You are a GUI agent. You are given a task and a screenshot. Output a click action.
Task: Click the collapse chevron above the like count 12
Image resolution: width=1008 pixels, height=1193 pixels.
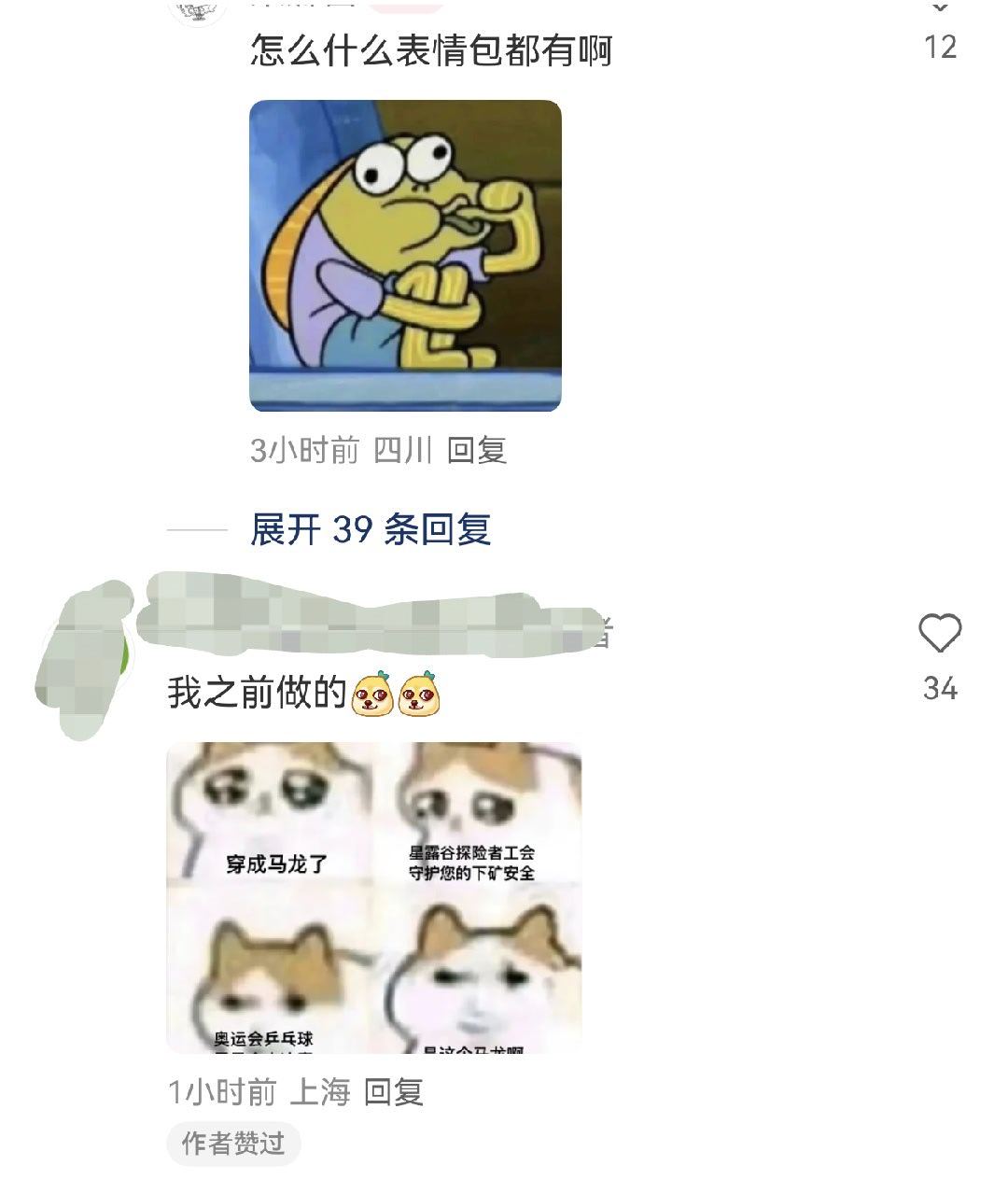[940, 7]
